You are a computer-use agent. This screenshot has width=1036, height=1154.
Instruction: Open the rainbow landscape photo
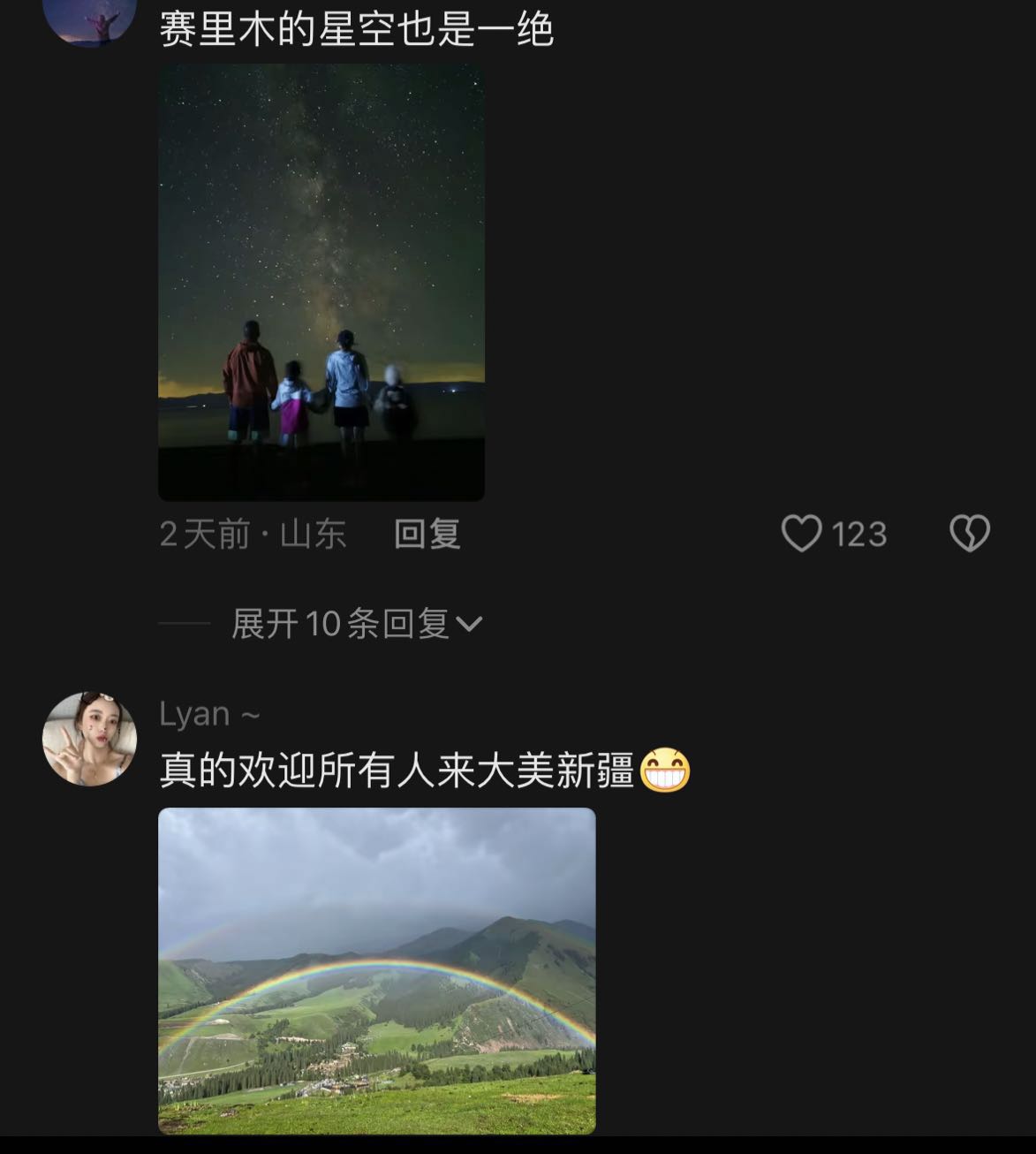pos(376,970)
